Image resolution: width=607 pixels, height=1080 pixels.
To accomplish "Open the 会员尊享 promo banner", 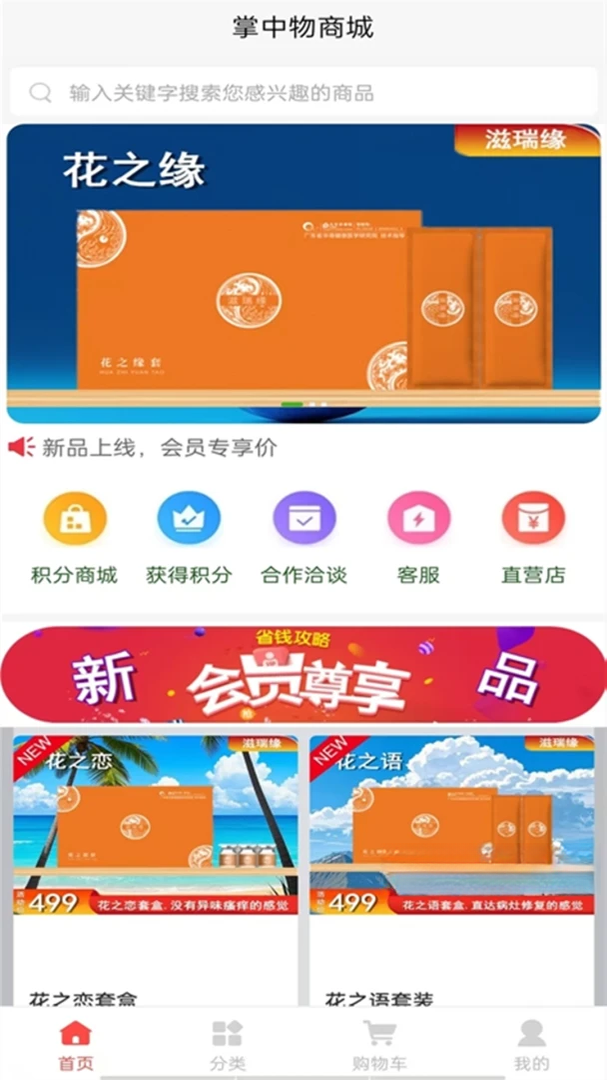I will tap(303, 674).
